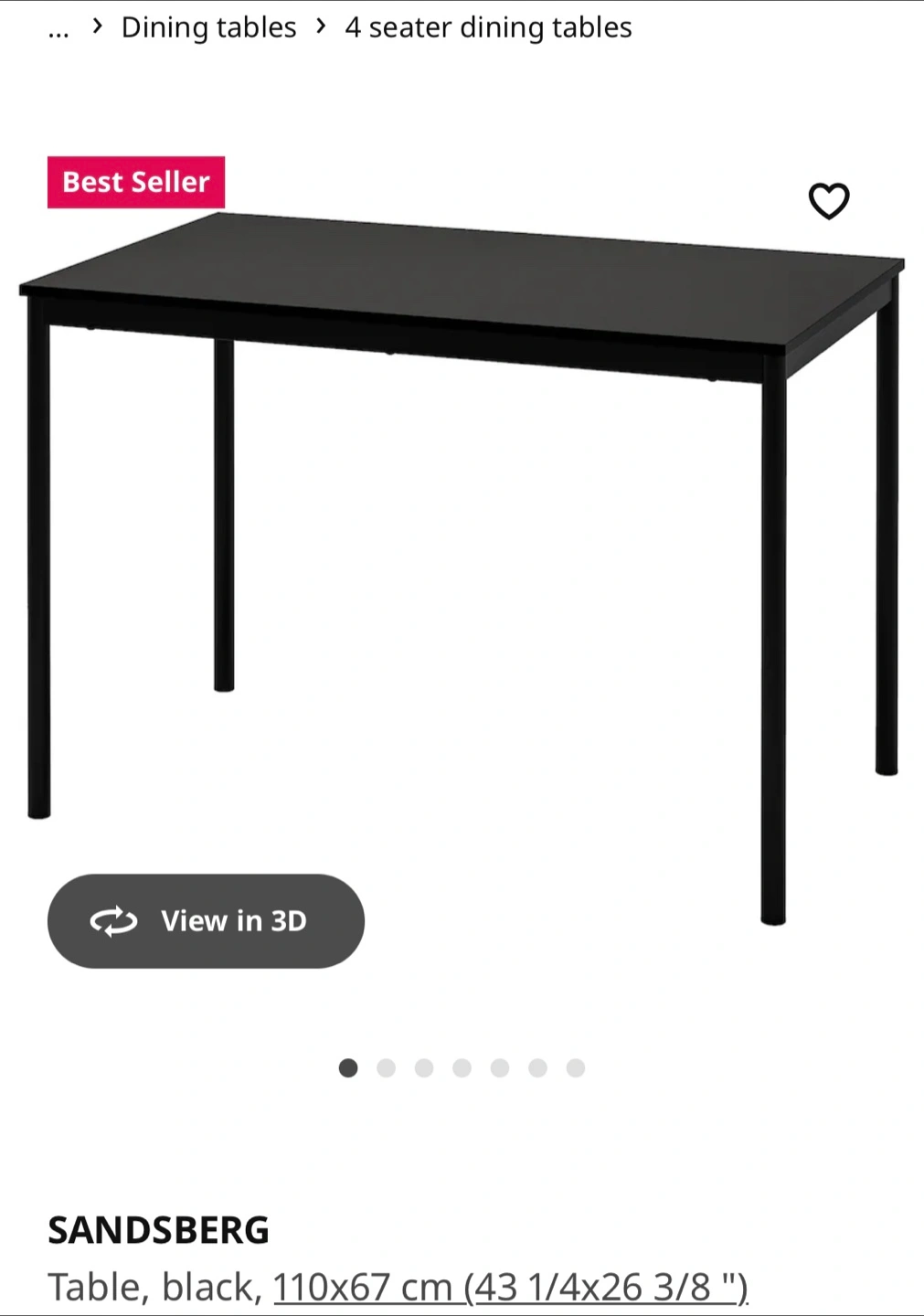The width and height of the screenshot is (924, 1316).
Task: Go to Dining tables breadcrumb
Action: tap(208, 27)
